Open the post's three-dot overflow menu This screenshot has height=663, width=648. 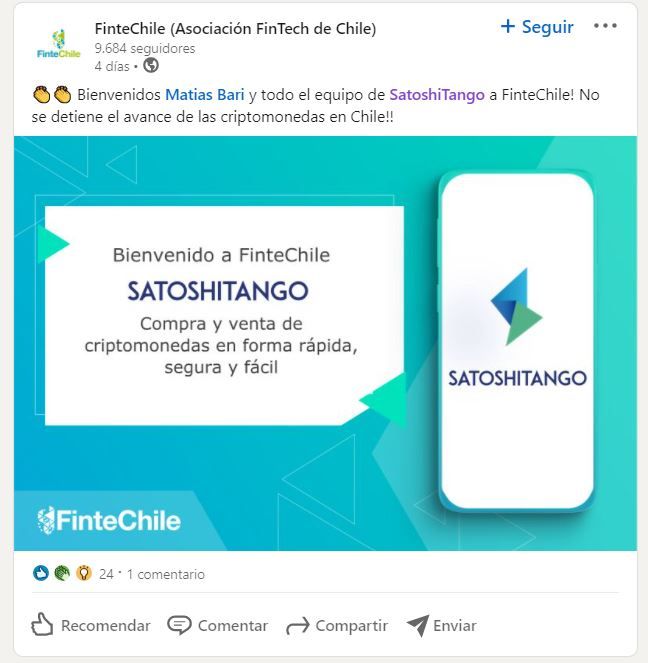pos(605,26)
